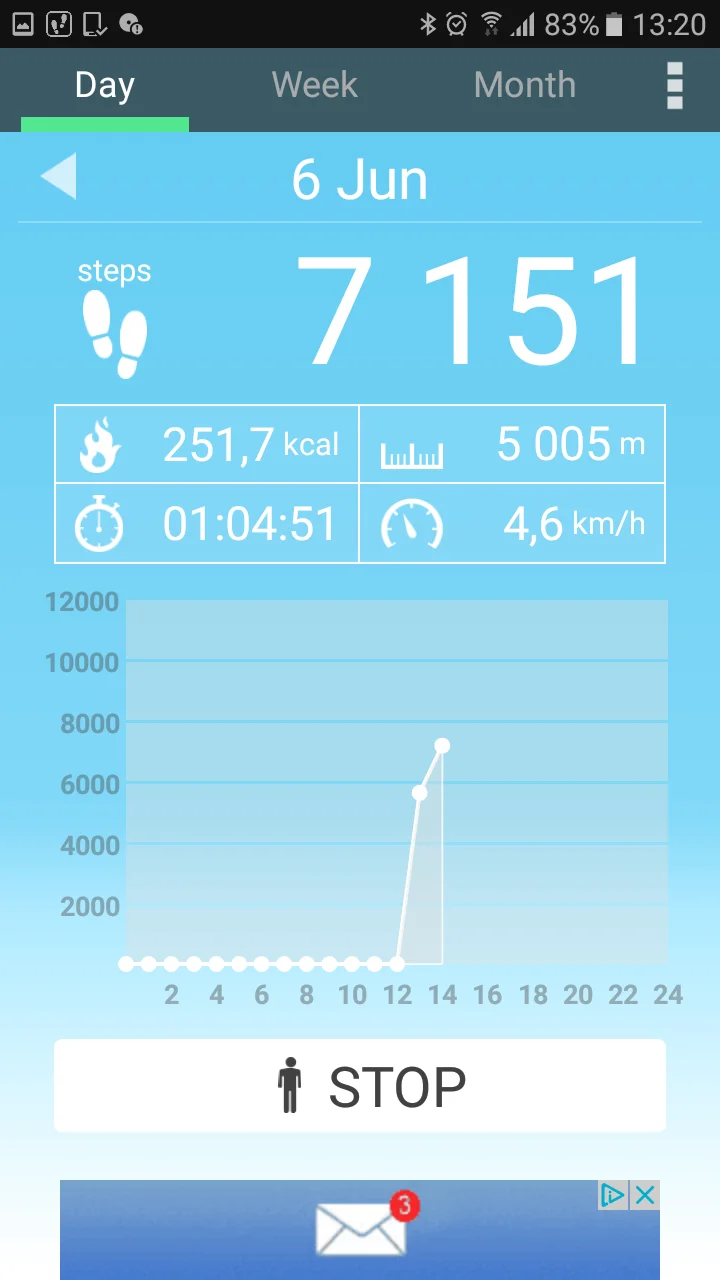The image size is (720, 1280).
Task: Close the ad banner
Action: 646,1195
